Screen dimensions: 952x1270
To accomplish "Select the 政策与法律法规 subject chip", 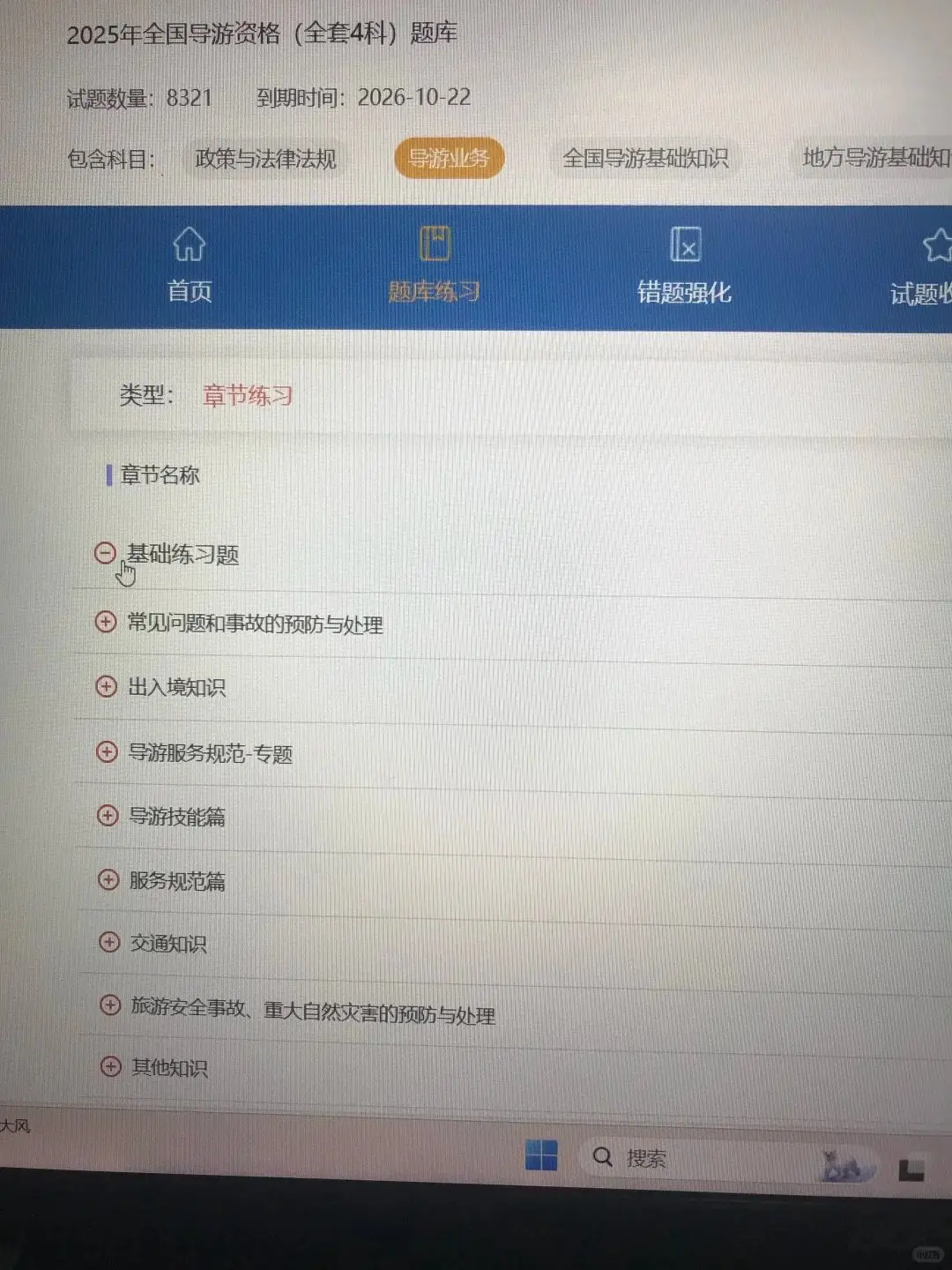I will (265, 159).
